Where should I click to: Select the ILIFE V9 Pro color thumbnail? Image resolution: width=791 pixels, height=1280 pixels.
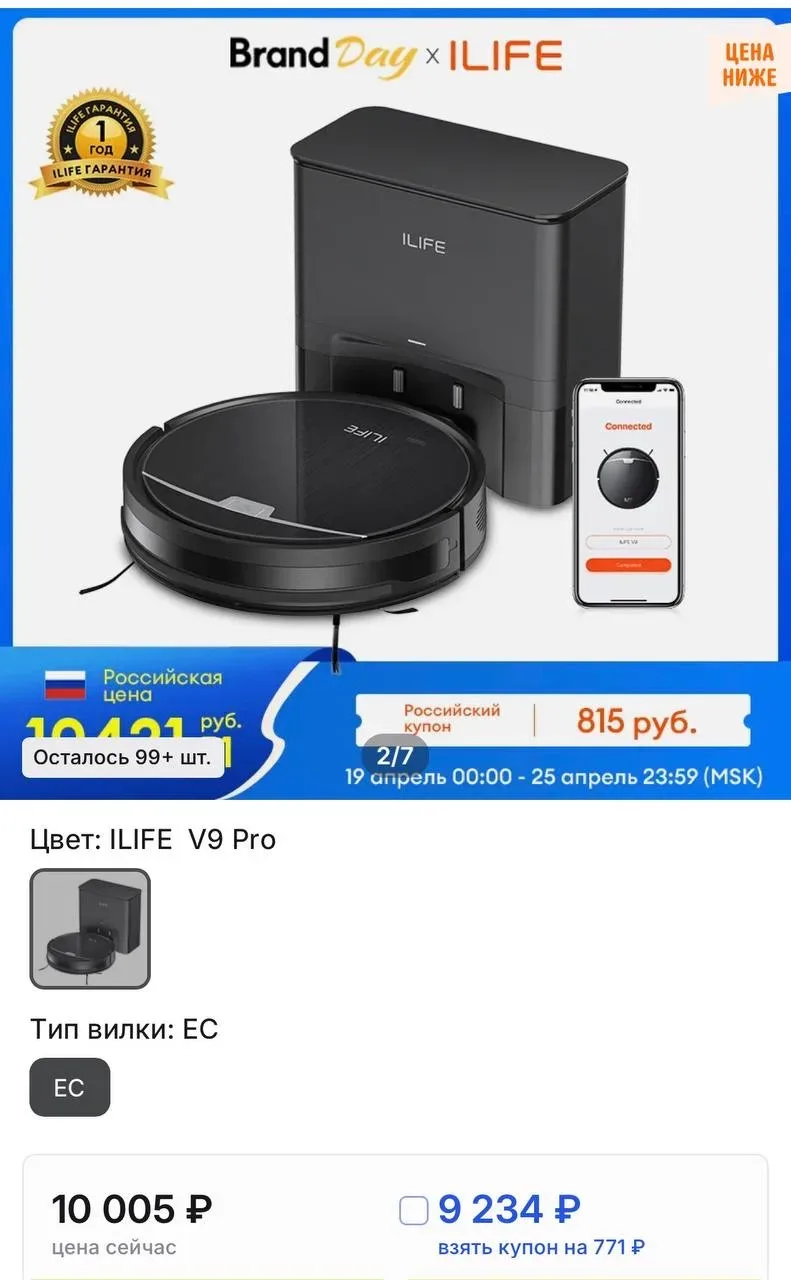(90, 928)
